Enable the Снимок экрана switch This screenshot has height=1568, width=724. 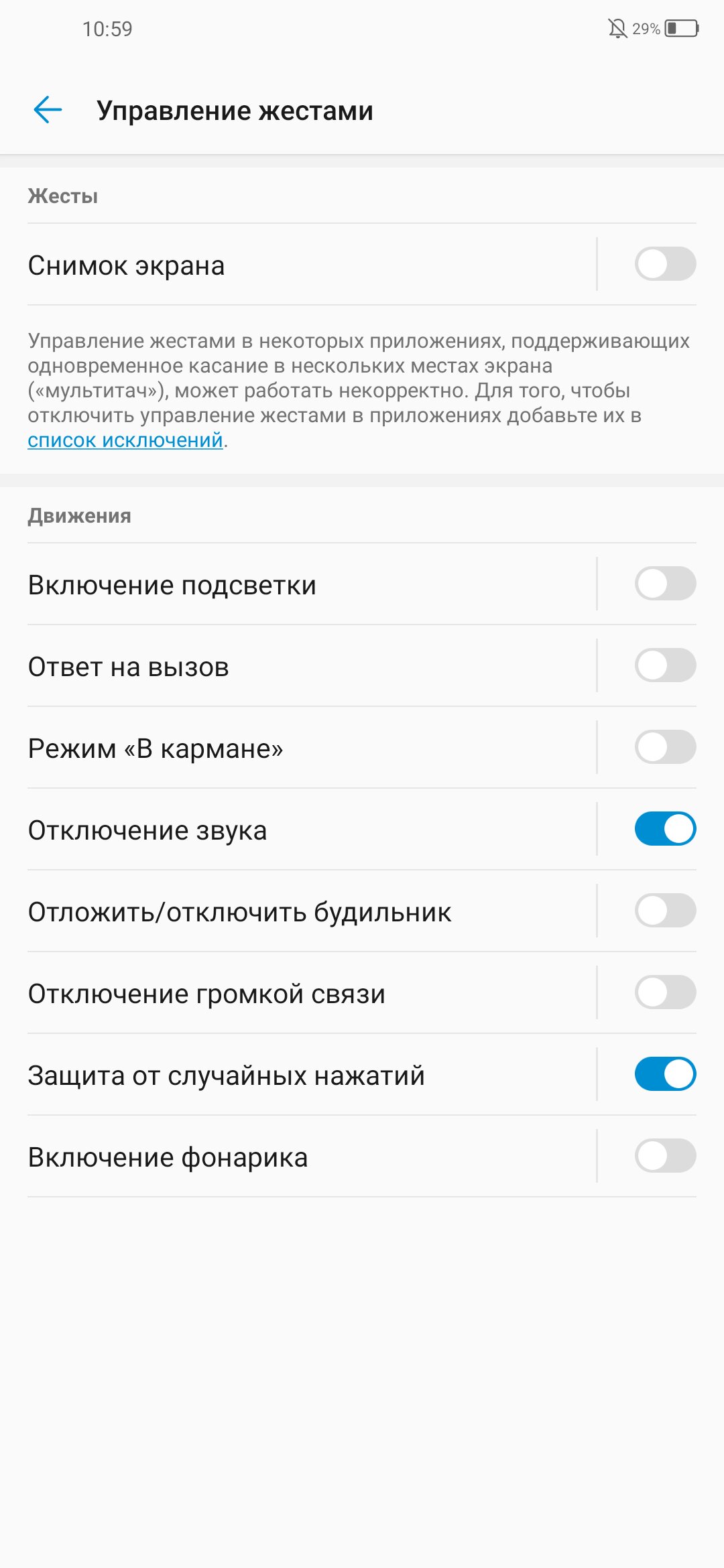665,264
